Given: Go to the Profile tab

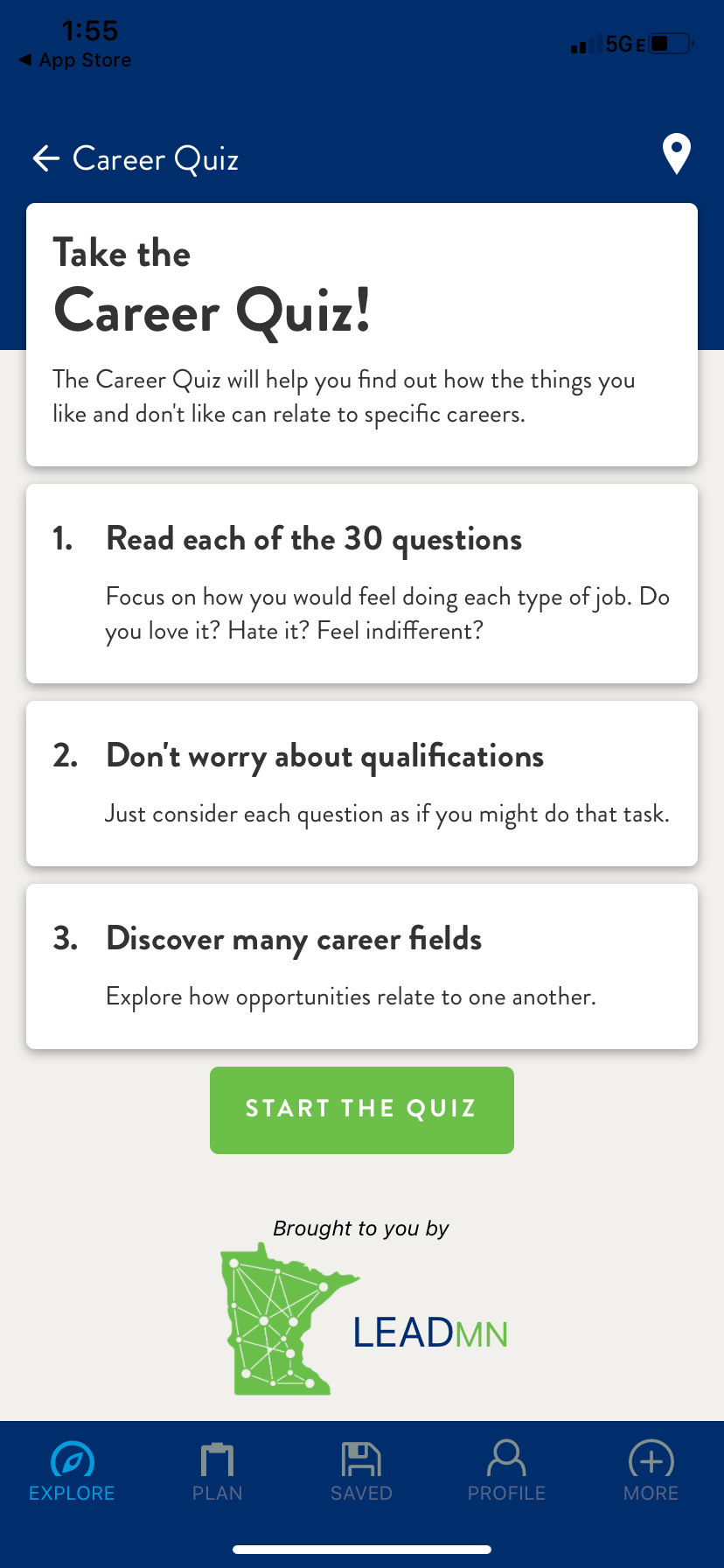Looking at the screenshot, I should point(506,1472).
